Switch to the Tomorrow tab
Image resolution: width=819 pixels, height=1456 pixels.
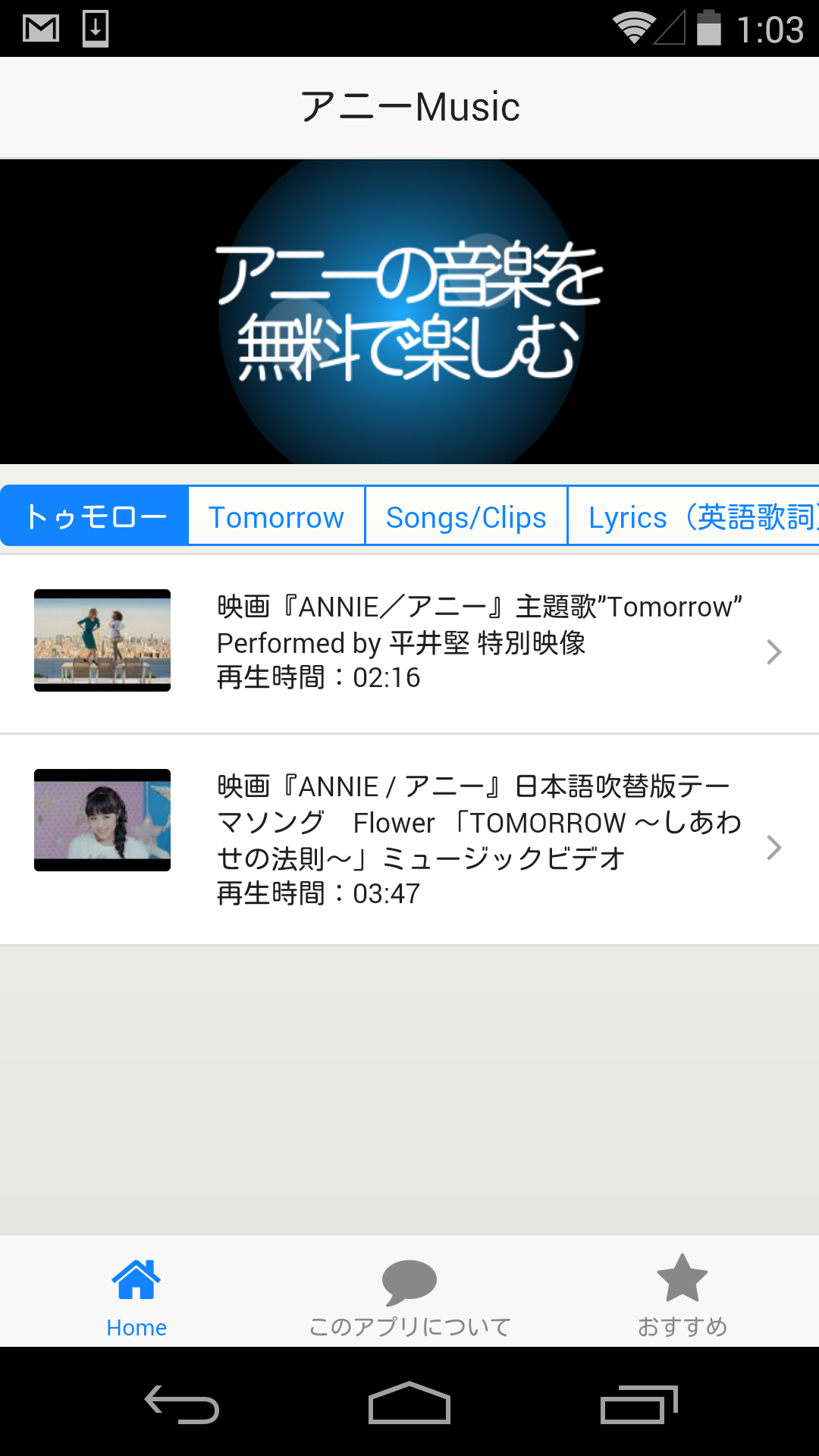[x=276, y=516]
